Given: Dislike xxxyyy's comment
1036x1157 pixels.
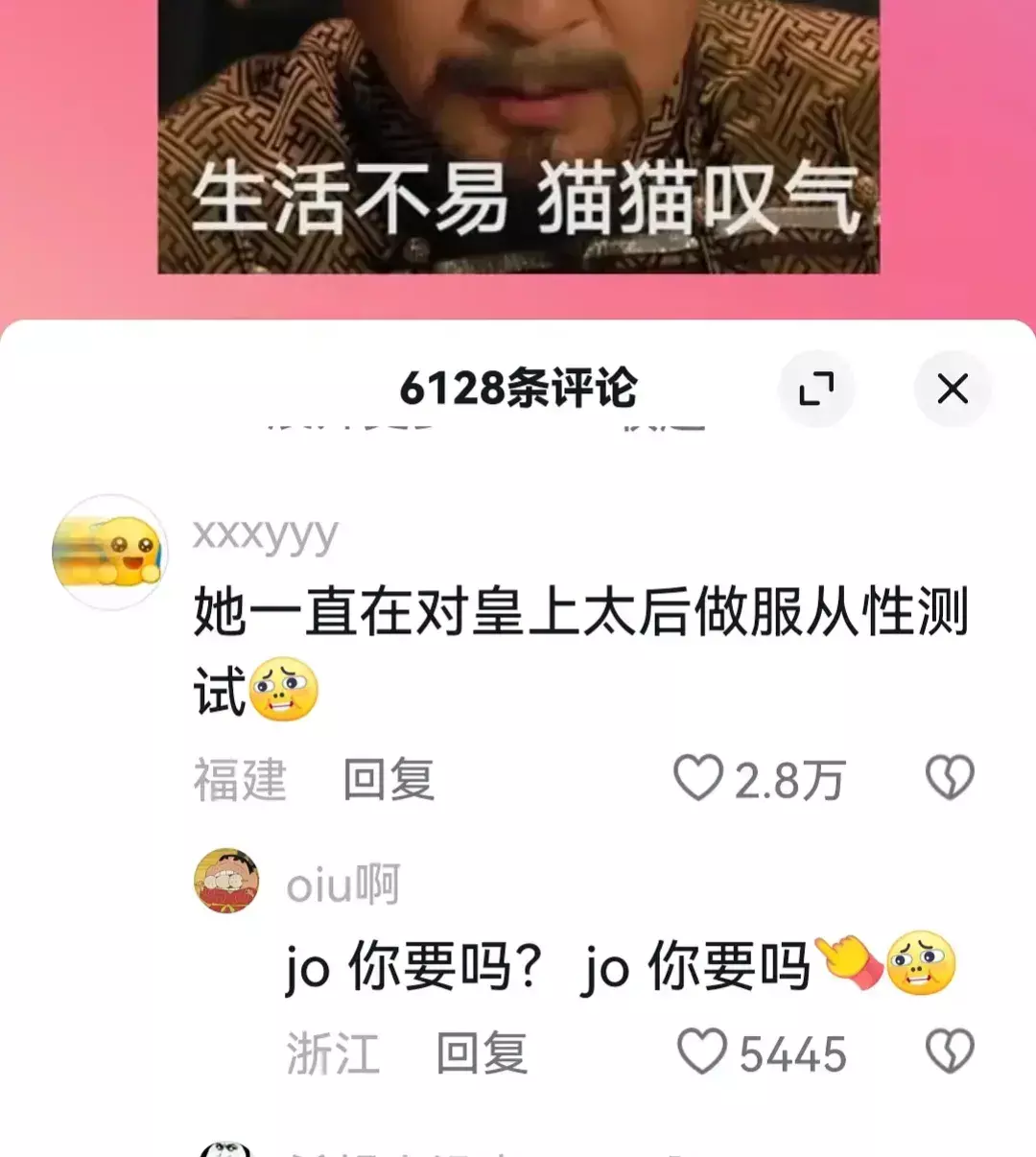Looking at the screenshot, I should tap(950, 778).
